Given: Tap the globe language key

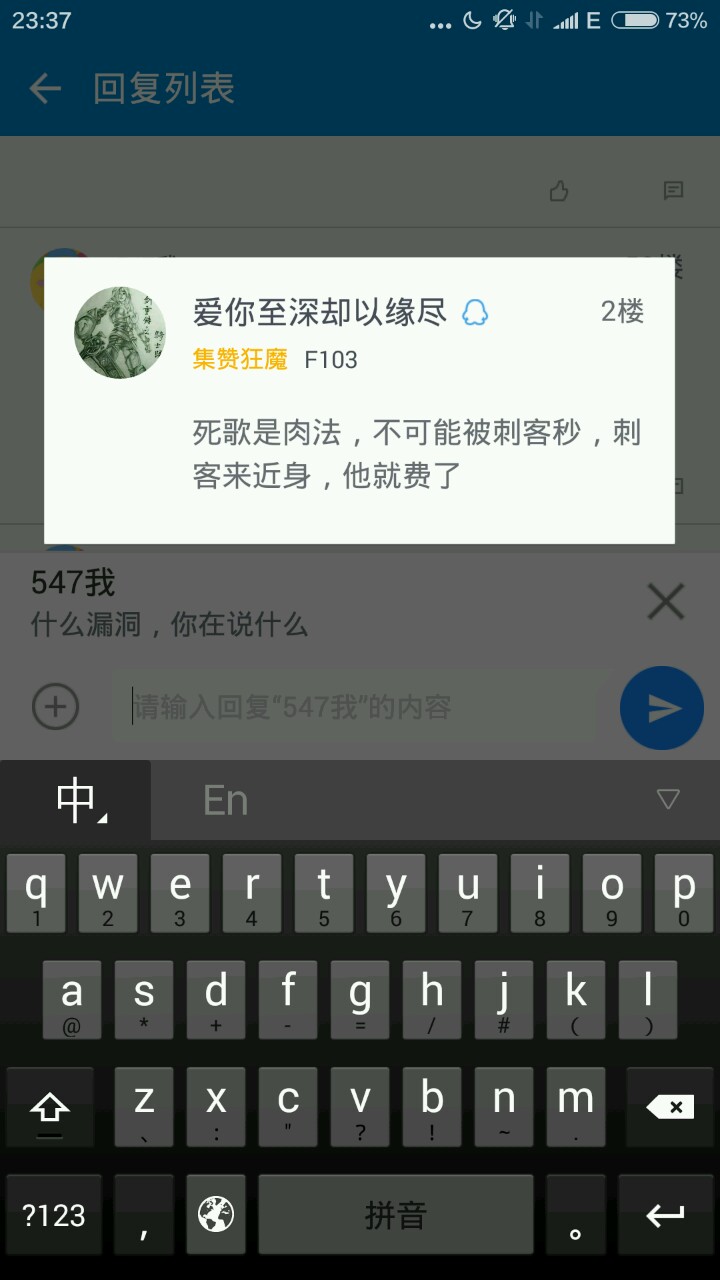Looking at the screenshot, I should point(215,1215).
